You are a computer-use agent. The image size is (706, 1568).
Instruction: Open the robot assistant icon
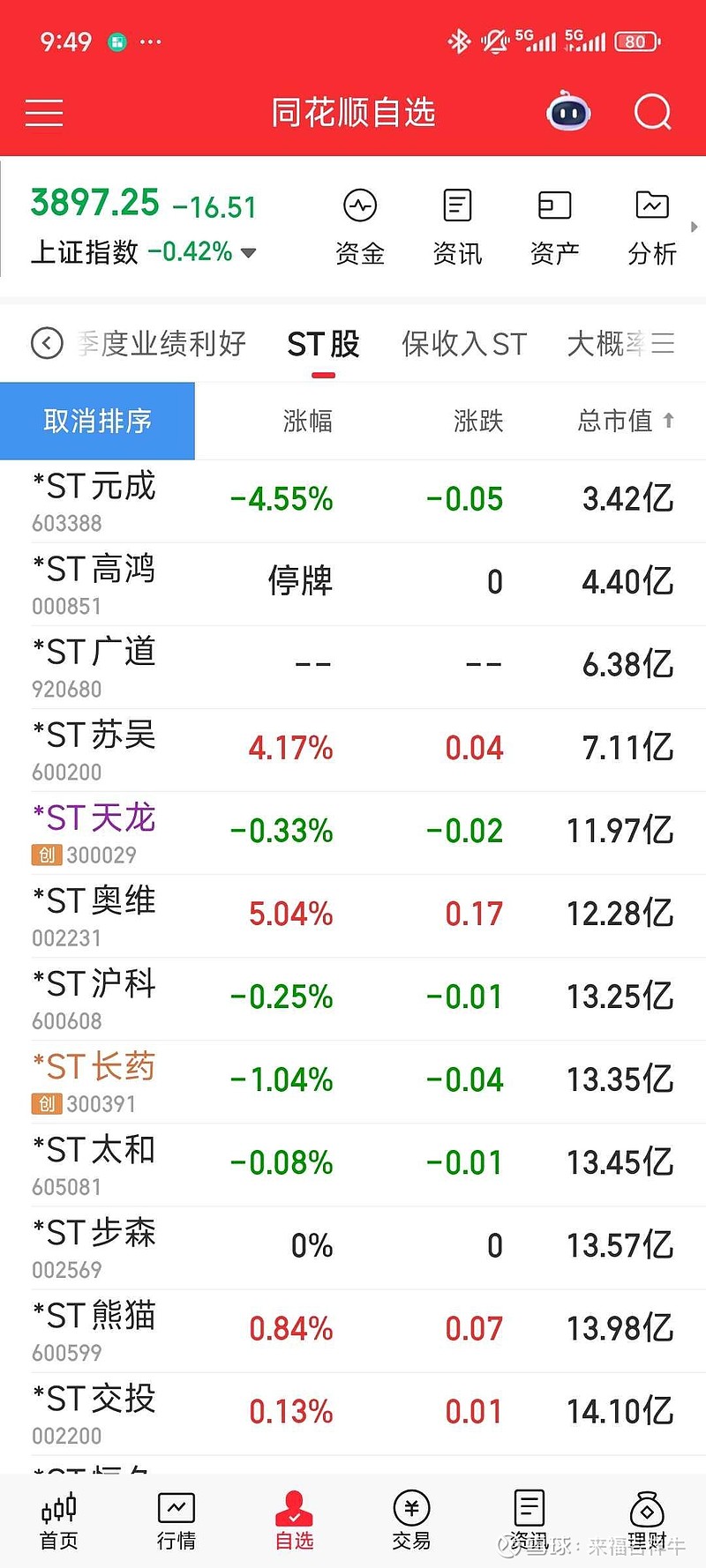tap(568, 113)
